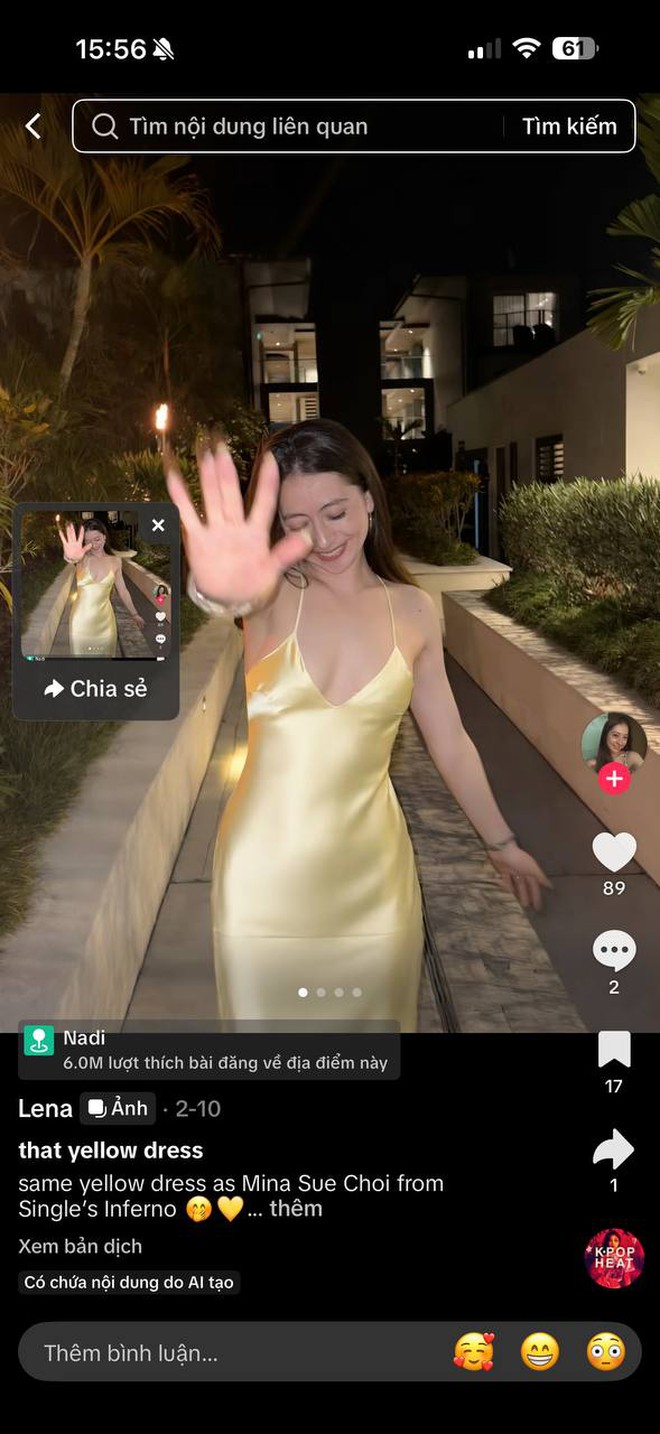
Task: Insert the grinning emoji in comment
Action: (540, 1352)
